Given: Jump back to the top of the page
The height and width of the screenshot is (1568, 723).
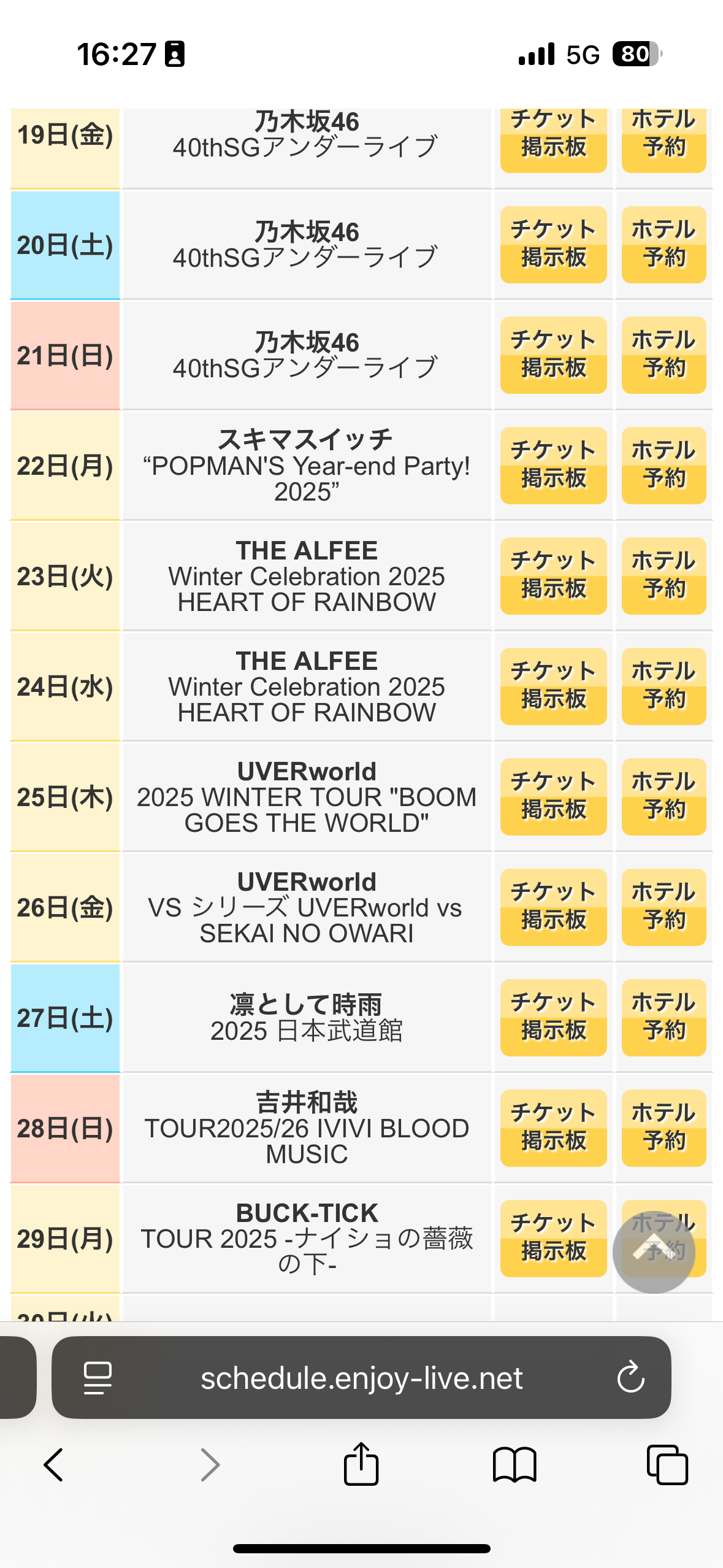Looking at the screenshot, I should [654, 1251].
